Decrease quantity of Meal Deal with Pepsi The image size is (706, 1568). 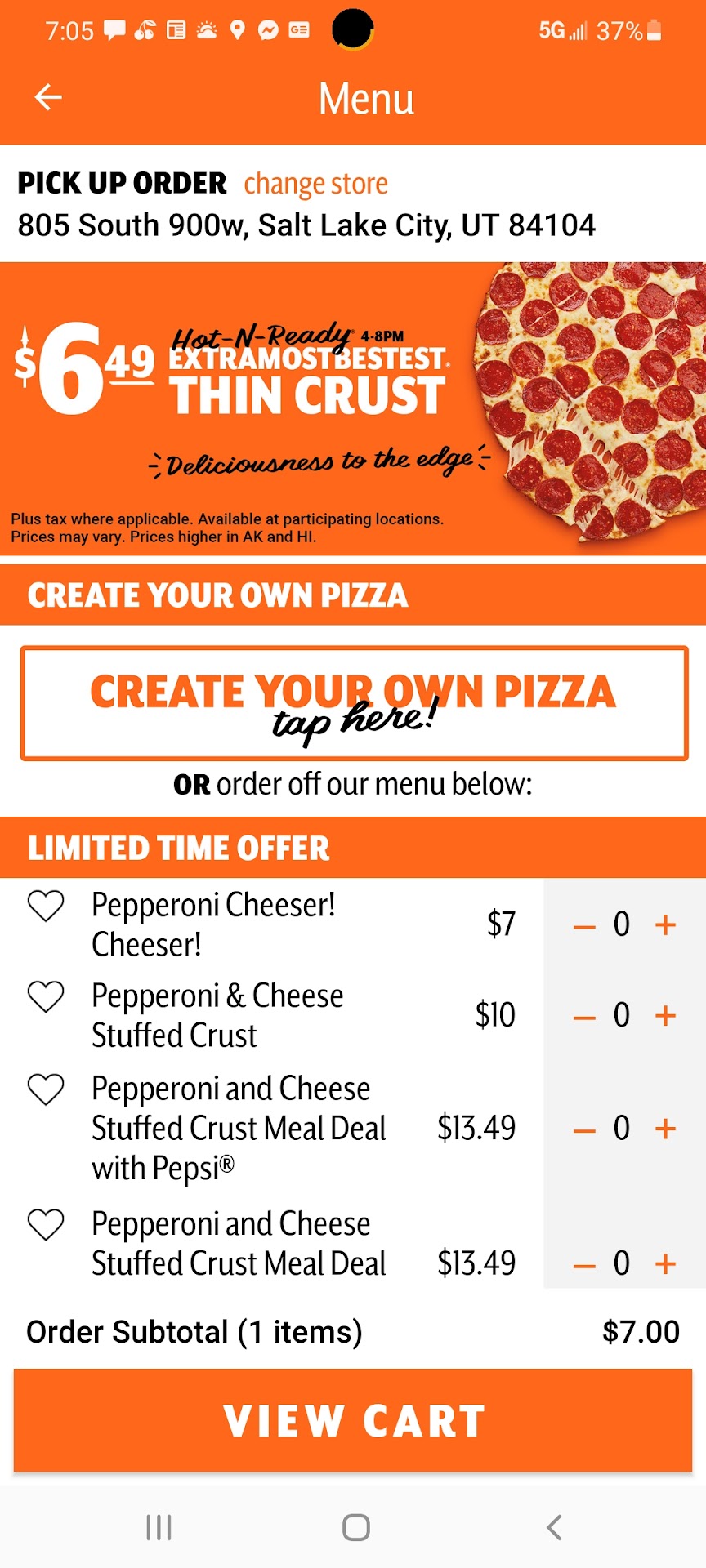(584, 1129)
